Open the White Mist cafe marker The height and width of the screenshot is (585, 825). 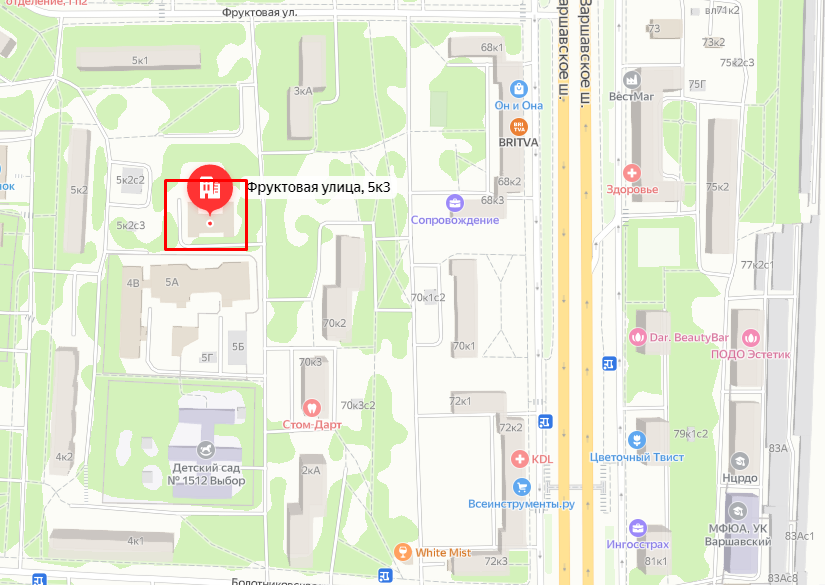point(403,551)
